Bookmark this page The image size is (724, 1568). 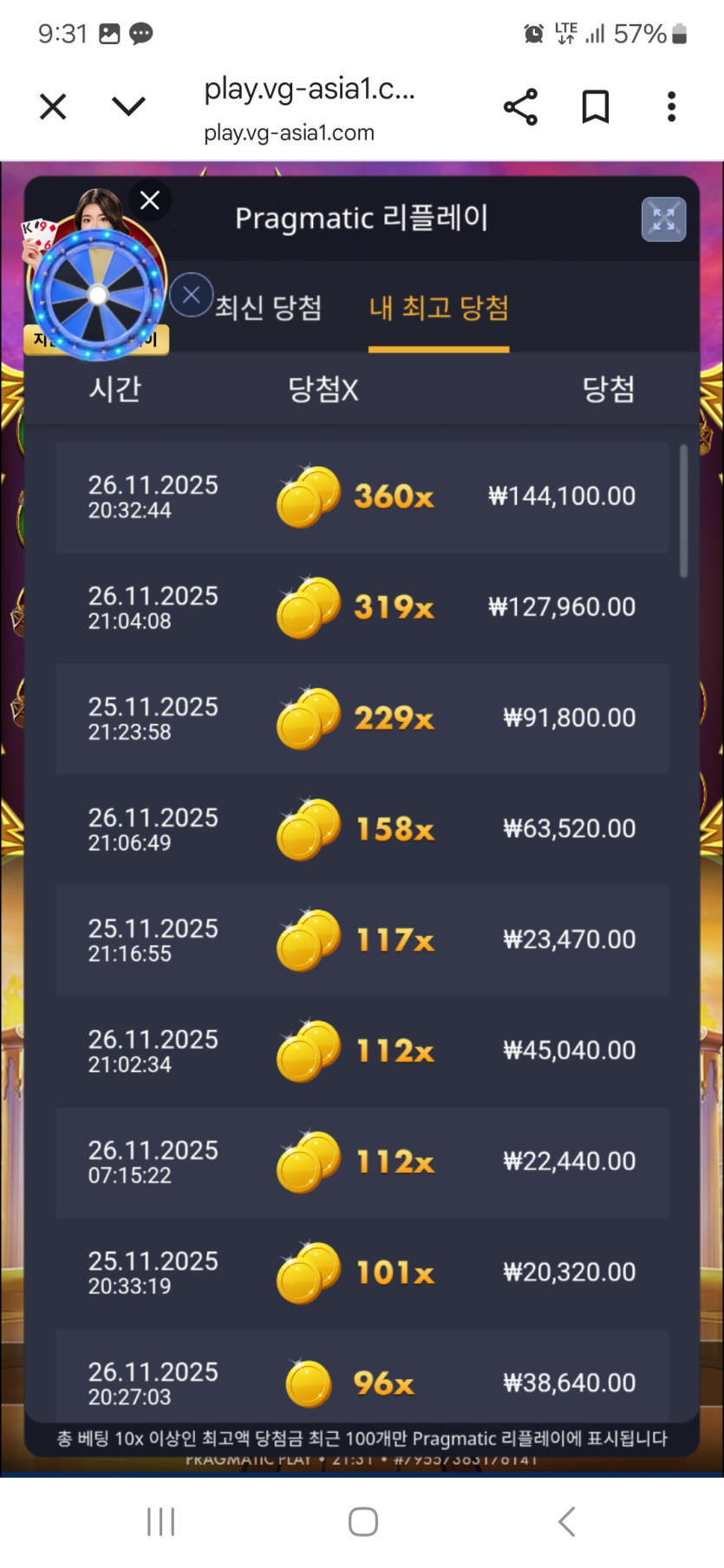pyautogui.click(x=595, y=107)
